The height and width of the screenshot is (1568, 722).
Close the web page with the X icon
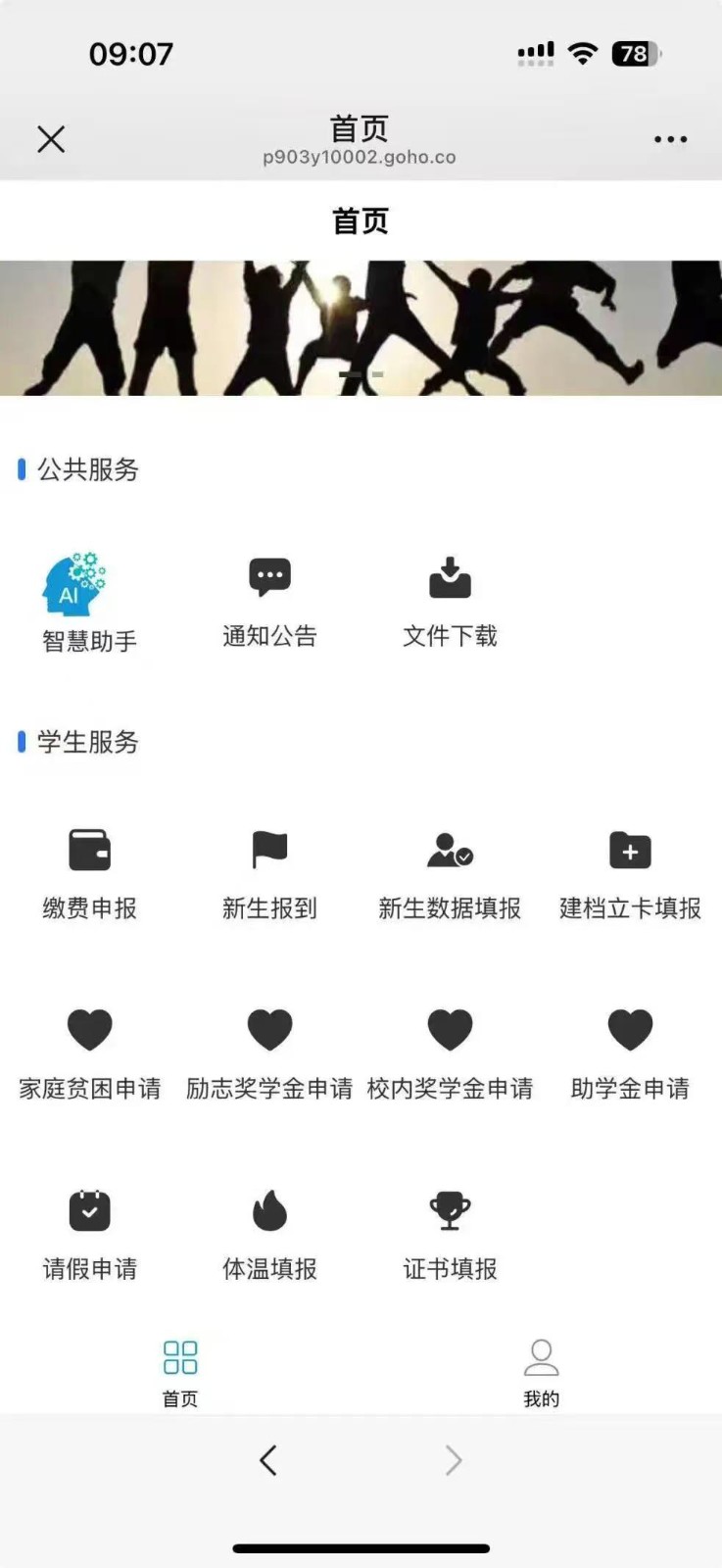click(51, 139)
